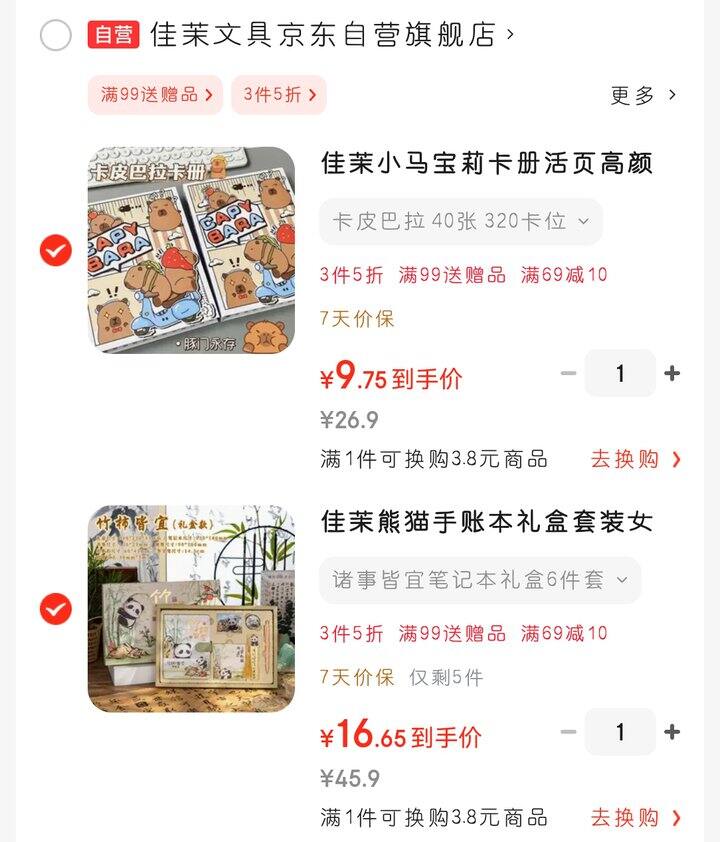720x842 pixels.
Task: Increase quantity of 熊猫手账本礼盒
Action: 672,732
